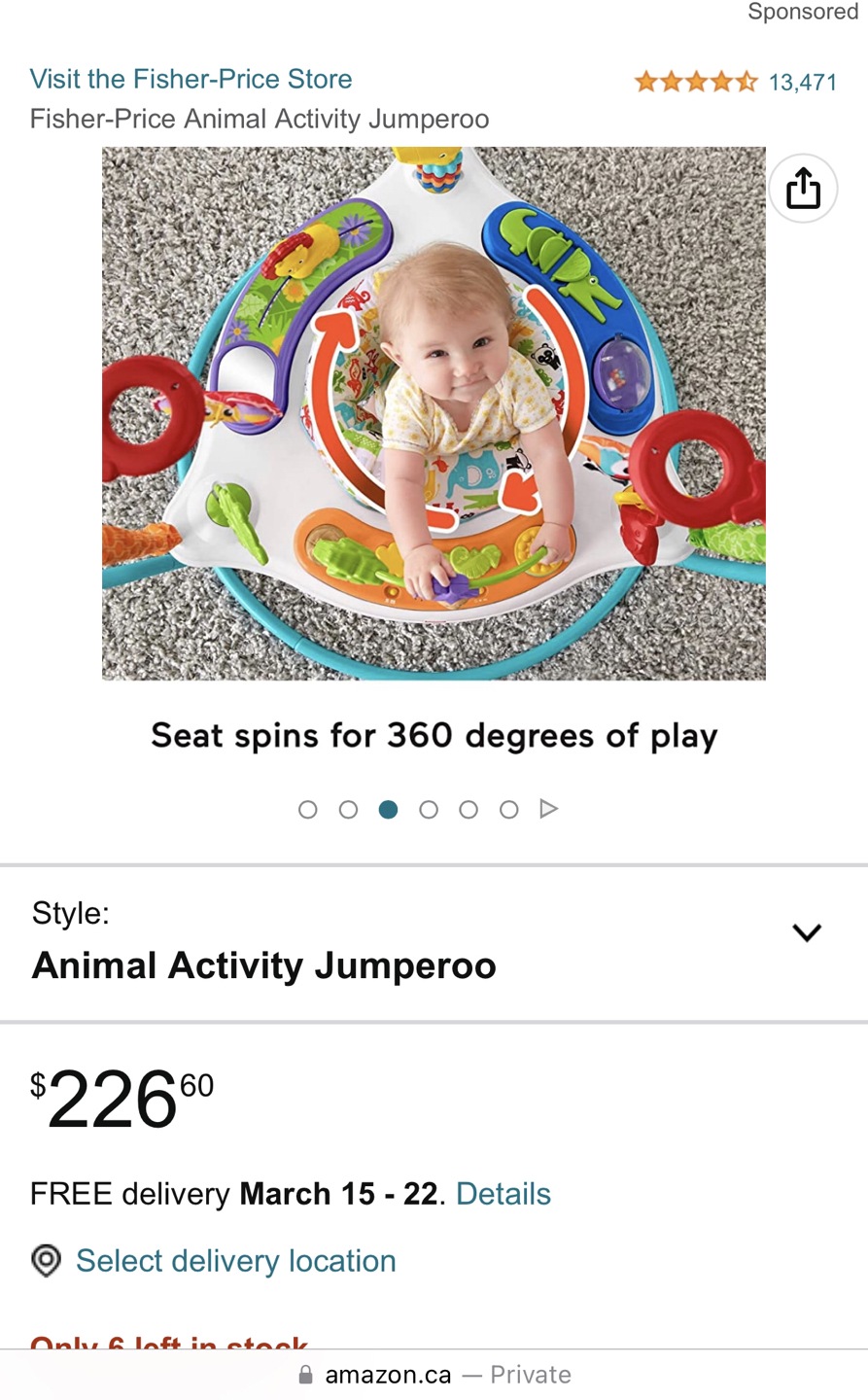Play the product video from the indicator
868x1400 pixels.
click(549, 809)
